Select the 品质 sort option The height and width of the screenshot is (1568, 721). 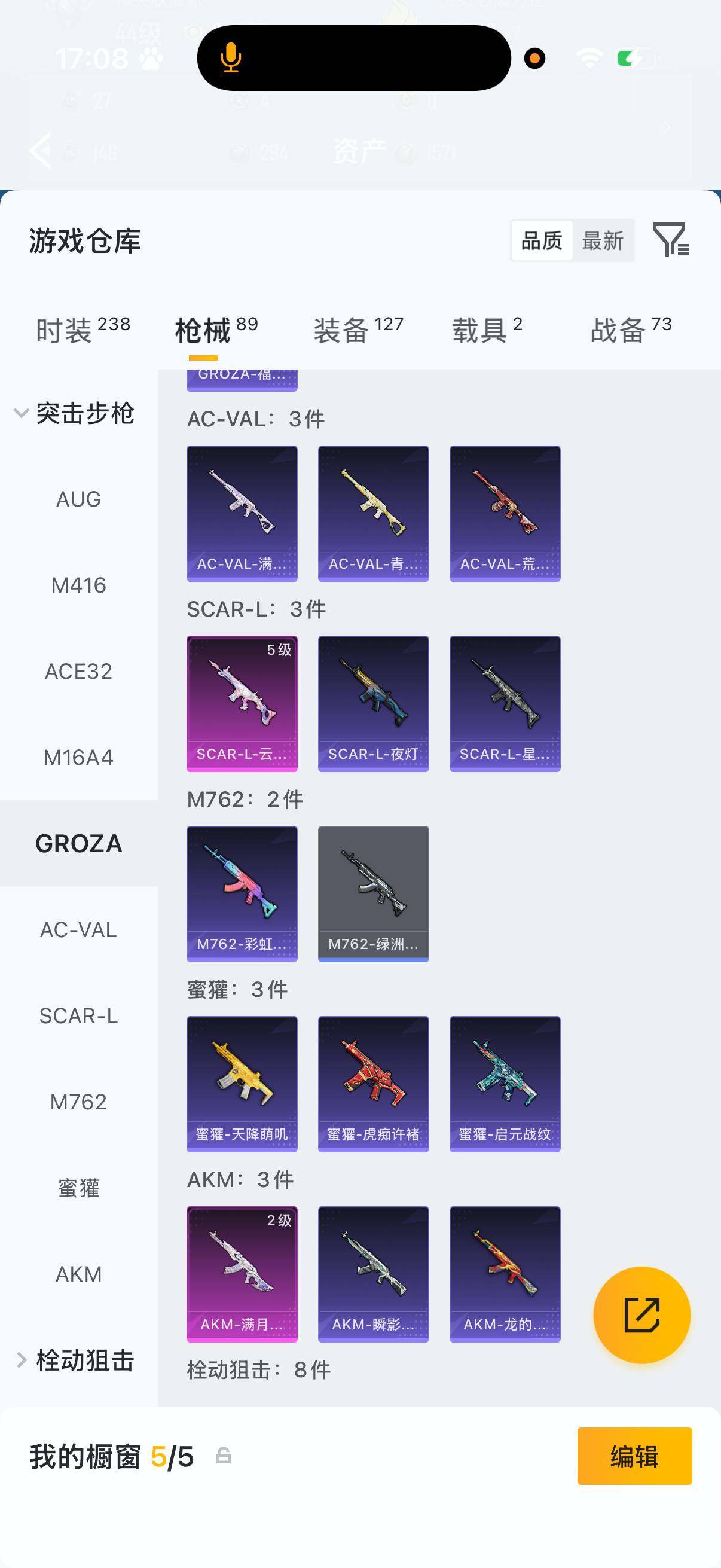point(542,240)
